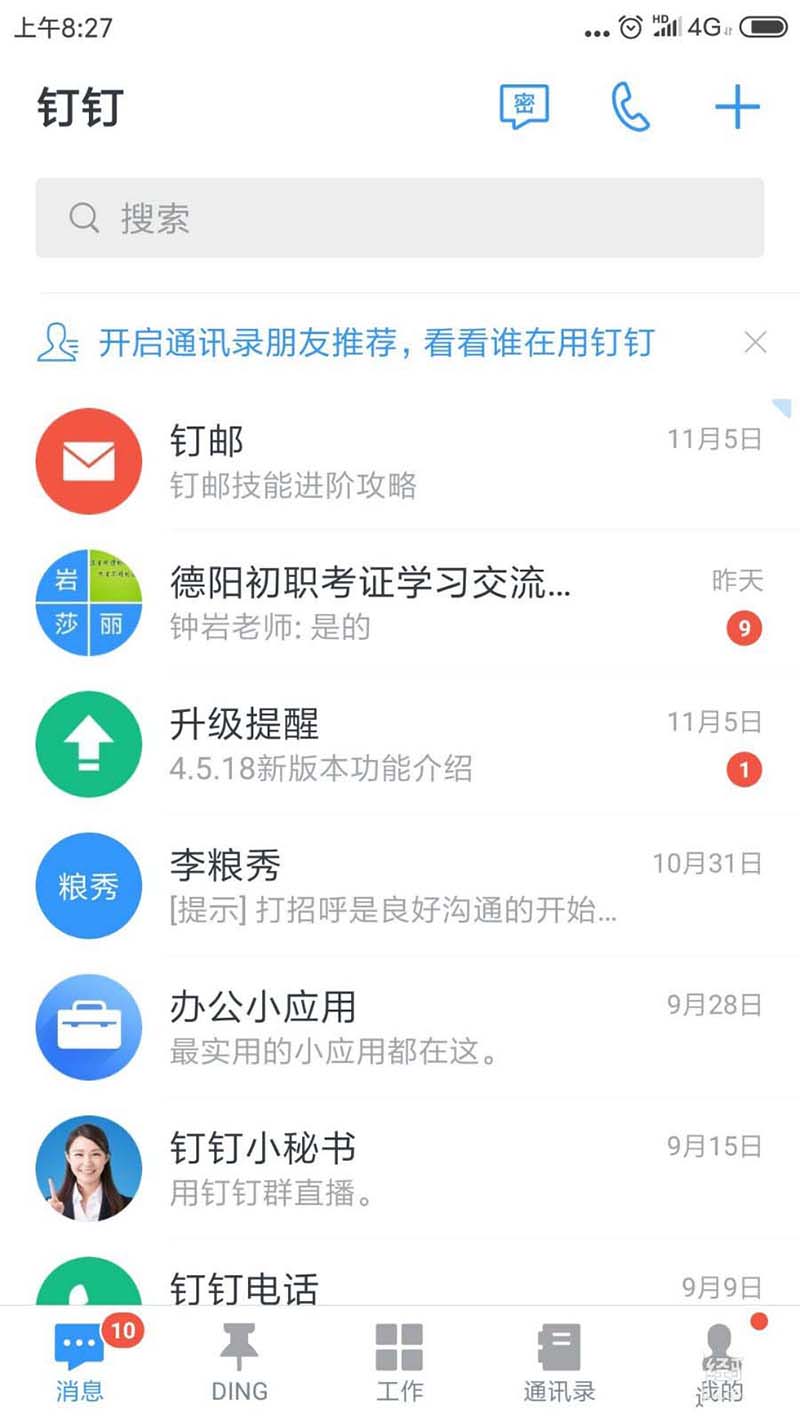Viewport: 800px width, 1422px height.
Task: Open the 德阳初职考证学习交流 group chat
Action: [x=400, y=603]
